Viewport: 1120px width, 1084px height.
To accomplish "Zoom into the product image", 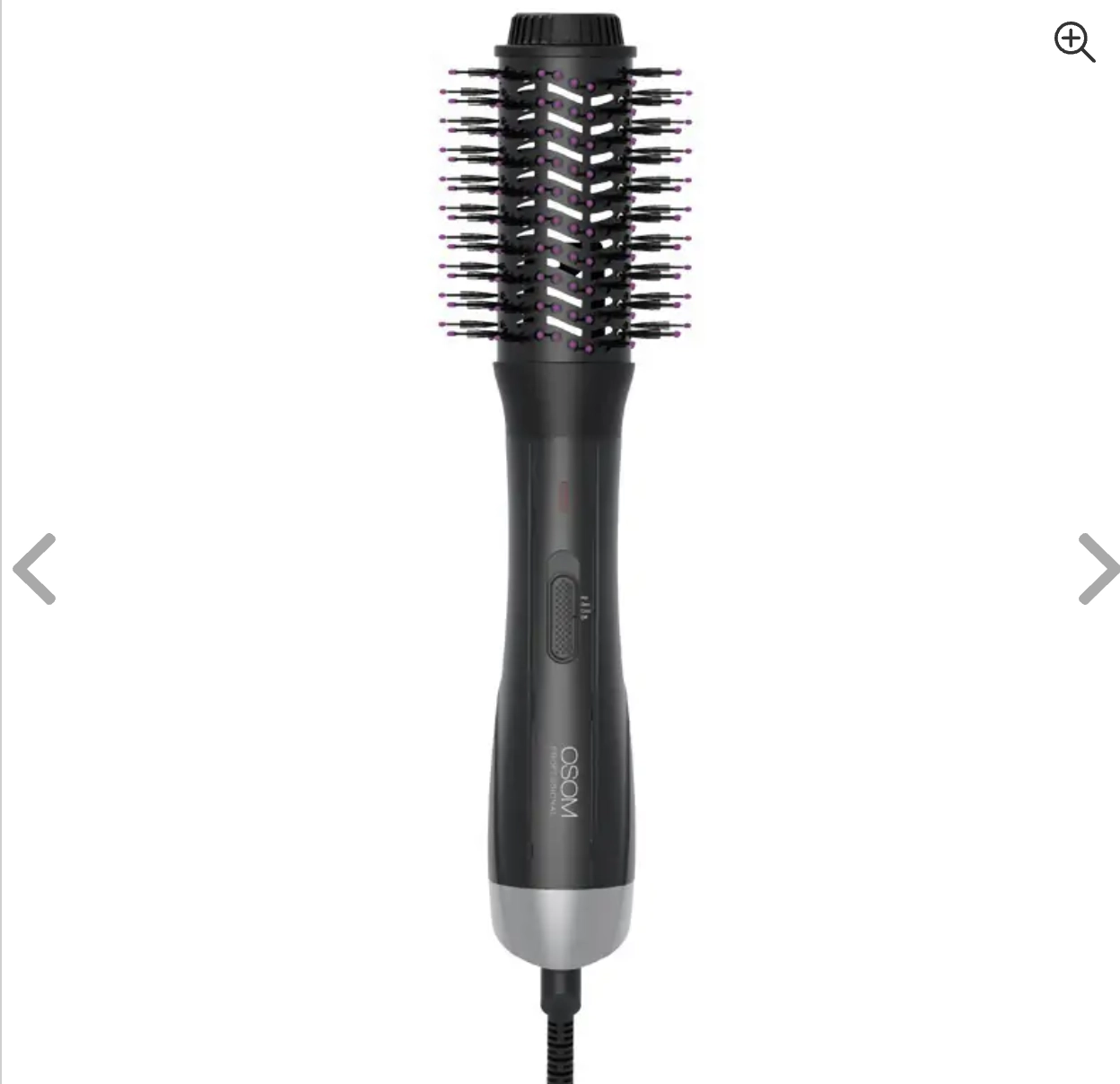I will coord(1073,42).
